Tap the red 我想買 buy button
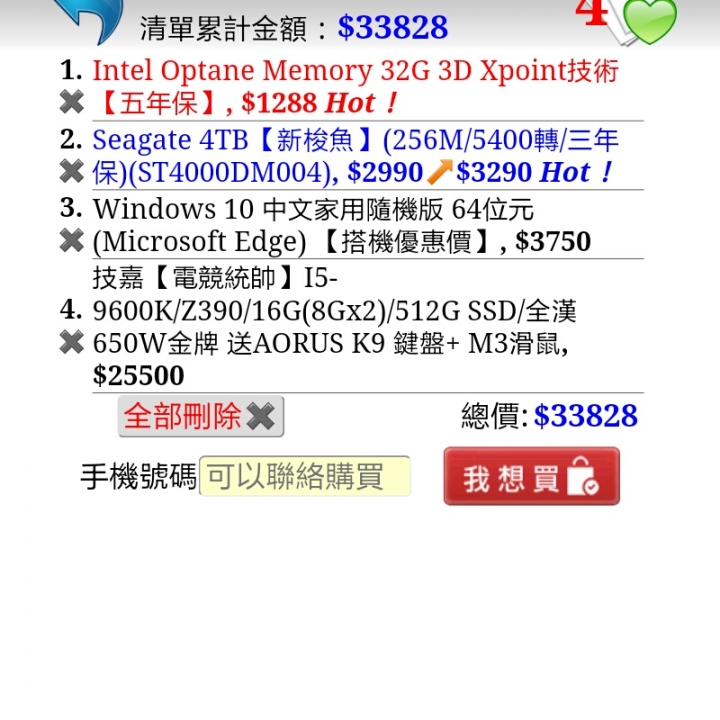 [x=531, y=477]
